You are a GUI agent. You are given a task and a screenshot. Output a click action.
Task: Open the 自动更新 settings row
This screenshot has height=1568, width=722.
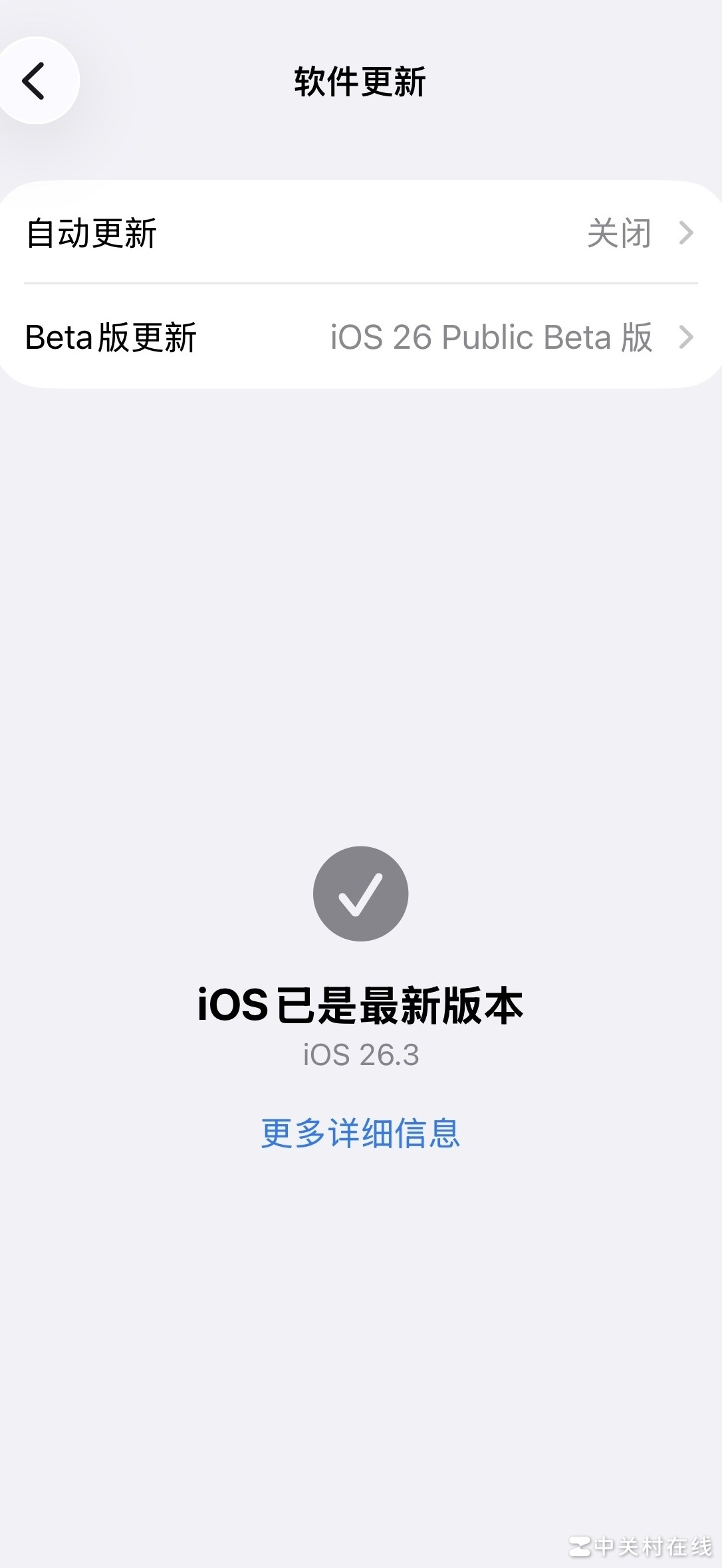tap(360, 233)
